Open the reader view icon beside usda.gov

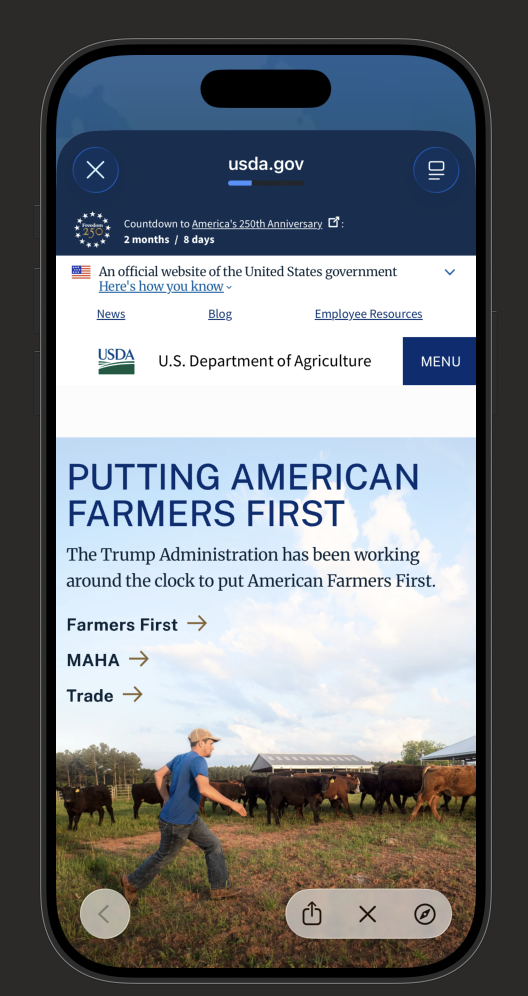pos(436,170)
